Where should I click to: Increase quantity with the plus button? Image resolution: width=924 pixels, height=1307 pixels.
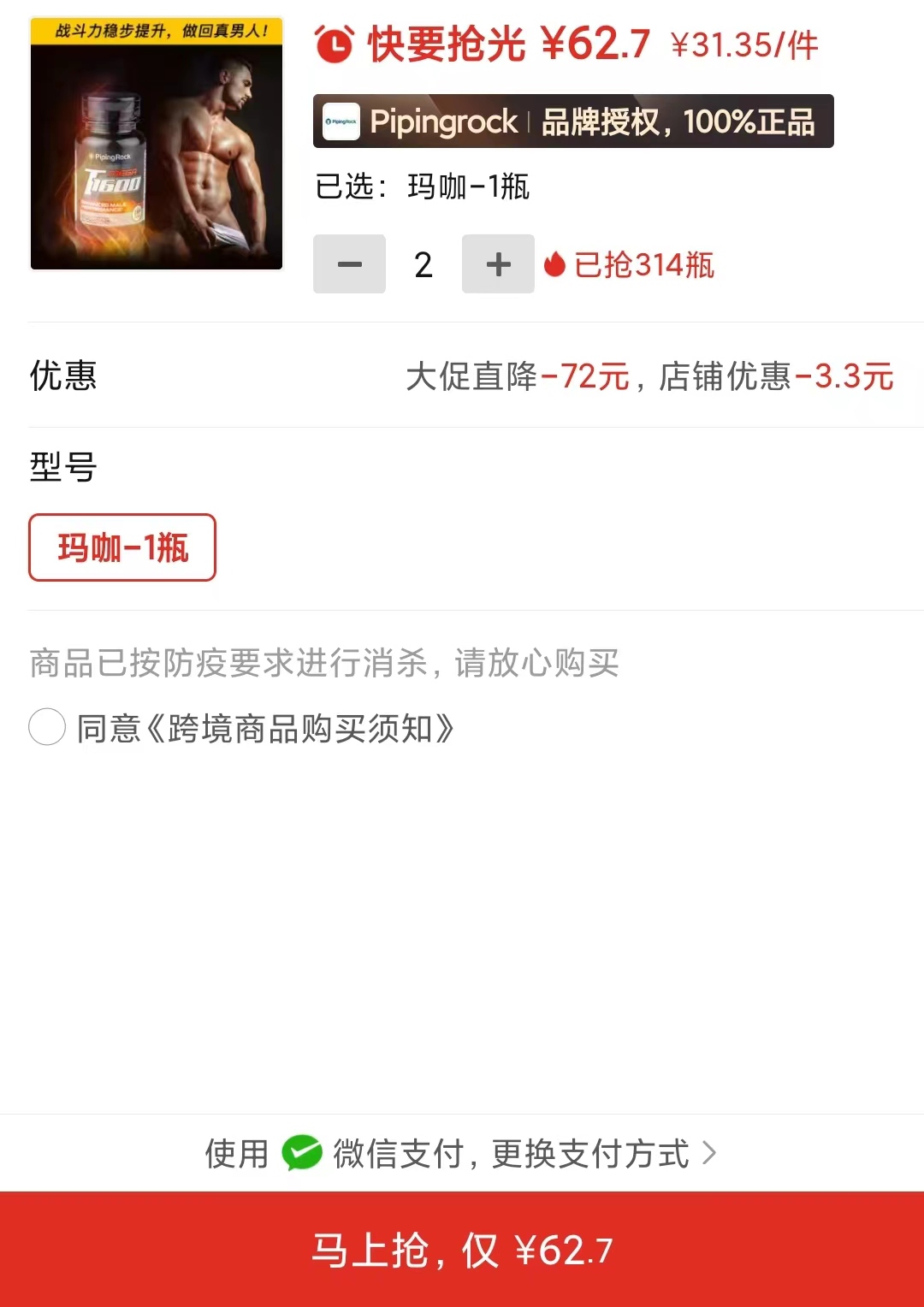498,264
